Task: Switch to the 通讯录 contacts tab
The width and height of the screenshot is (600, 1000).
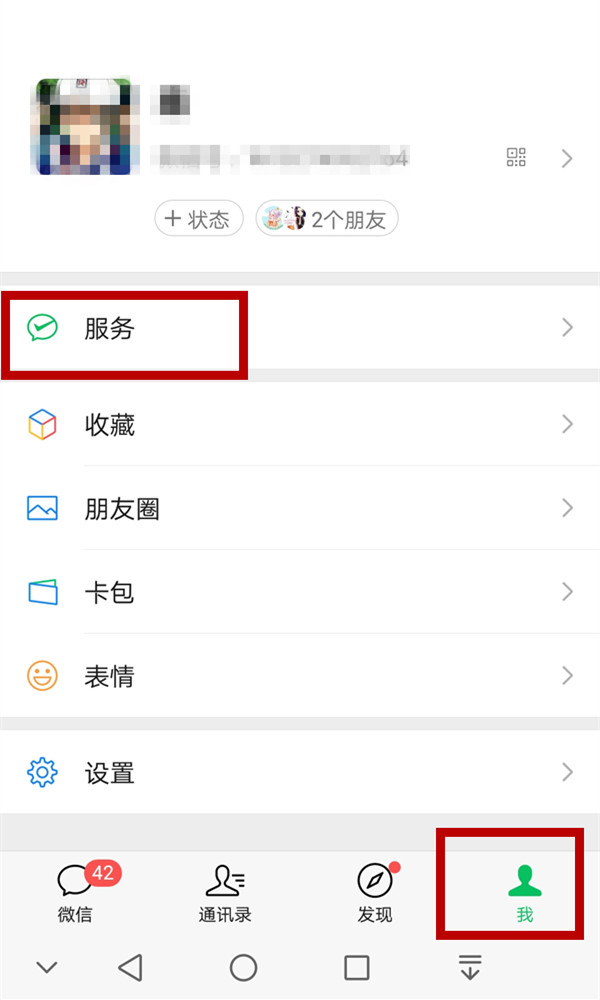Action: coord(225,893)
